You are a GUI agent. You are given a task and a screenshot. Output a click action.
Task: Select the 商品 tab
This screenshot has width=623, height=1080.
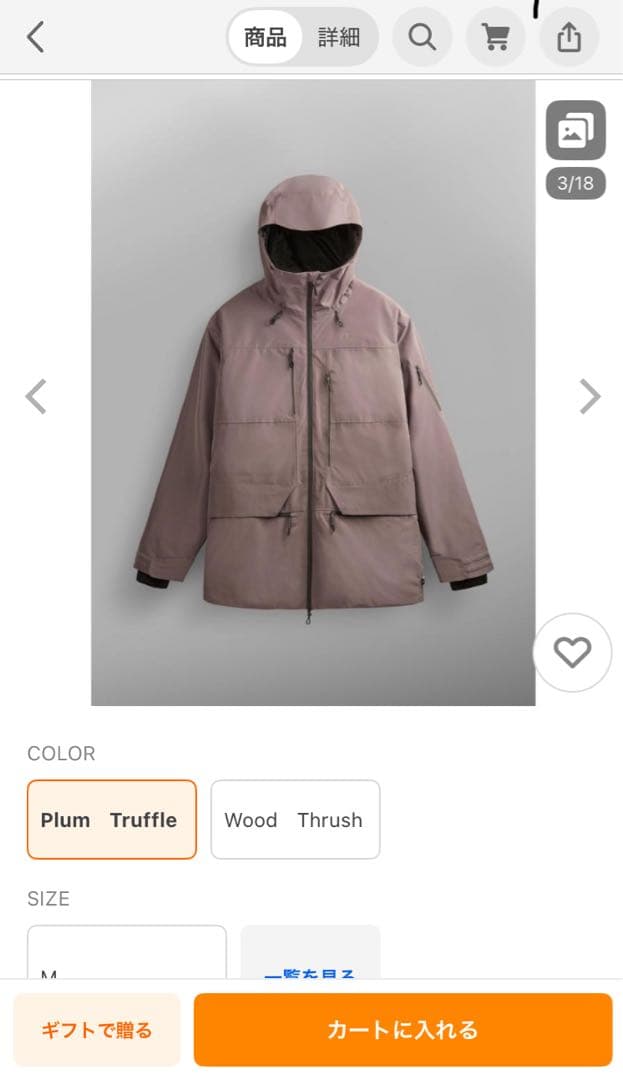click(x=265, y=38)
